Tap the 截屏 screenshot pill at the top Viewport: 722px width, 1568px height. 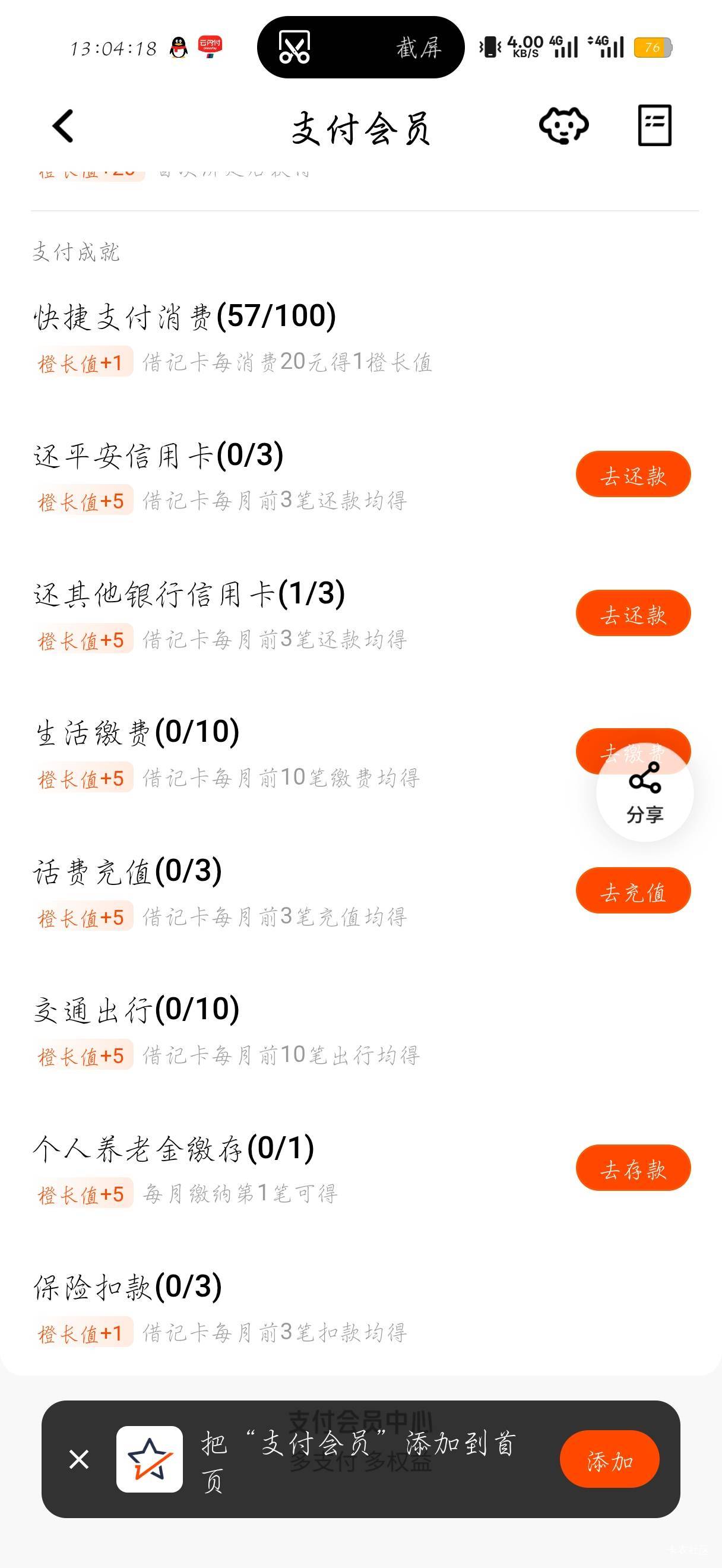click(x=360, y=48)
